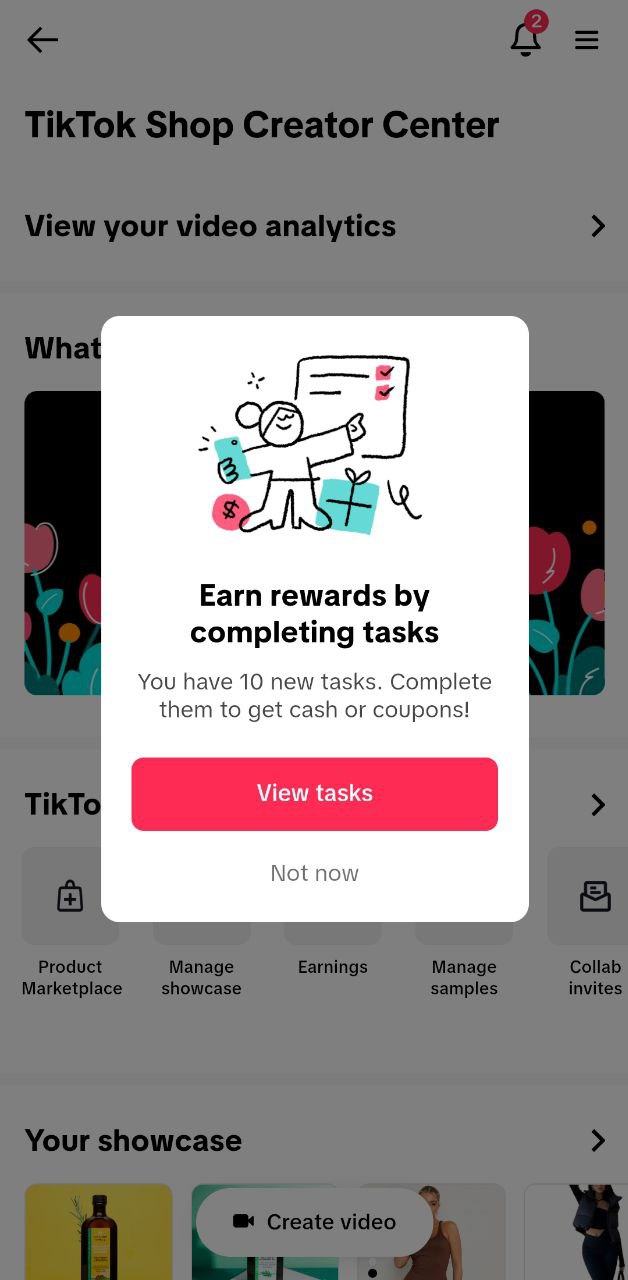
Task: Tap View tasks button
Action: click(x=314, y=793)
